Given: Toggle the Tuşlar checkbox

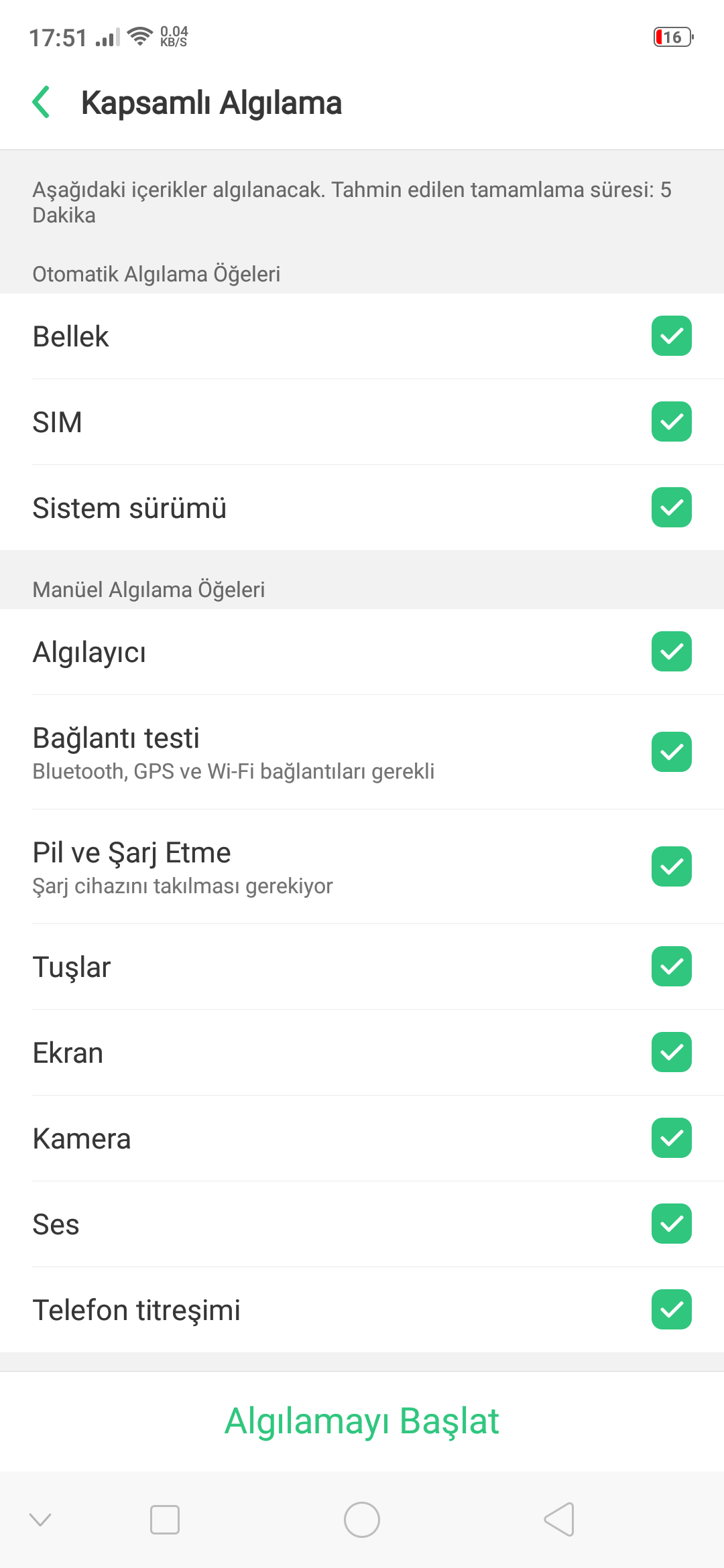Looking at the screenshot, I should (x=671, y=966).
